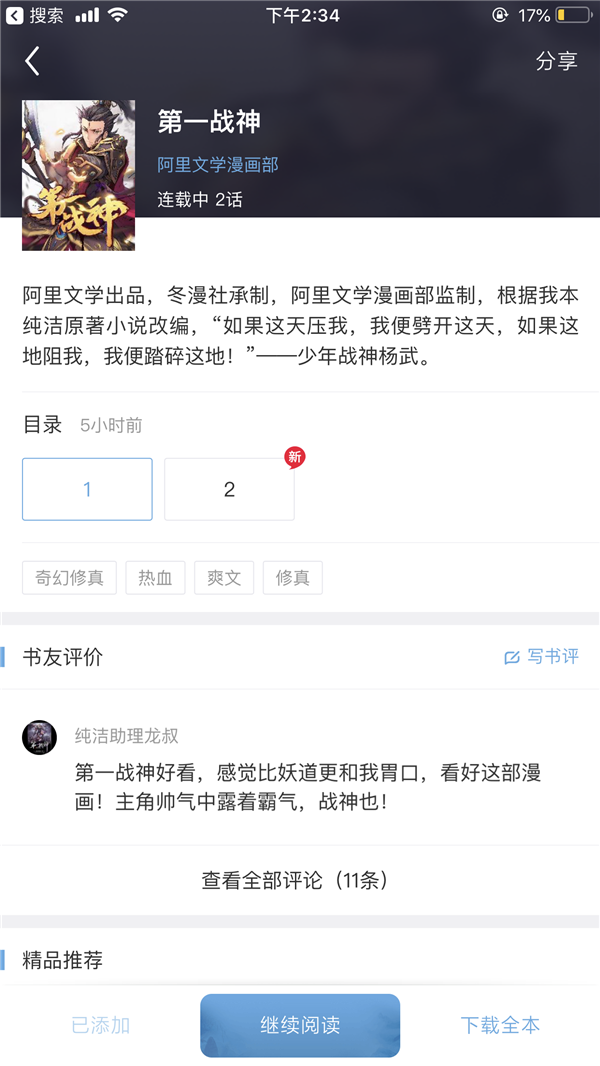600x1066 pixels.
Task: Write a review with 写书评
Action: click(541, 657)
